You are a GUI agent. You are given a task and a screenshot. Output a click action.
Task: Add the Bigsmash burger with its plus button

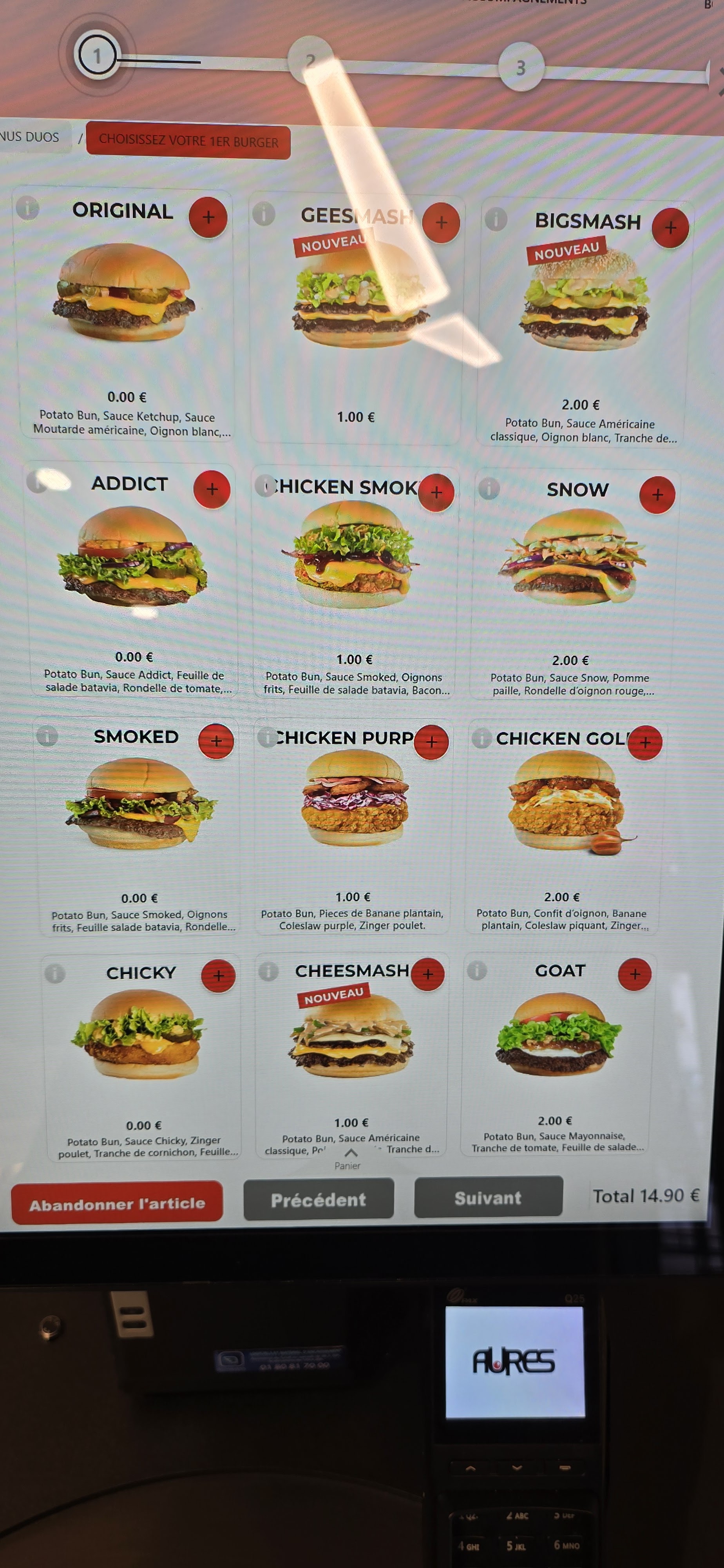click(670, 228)
